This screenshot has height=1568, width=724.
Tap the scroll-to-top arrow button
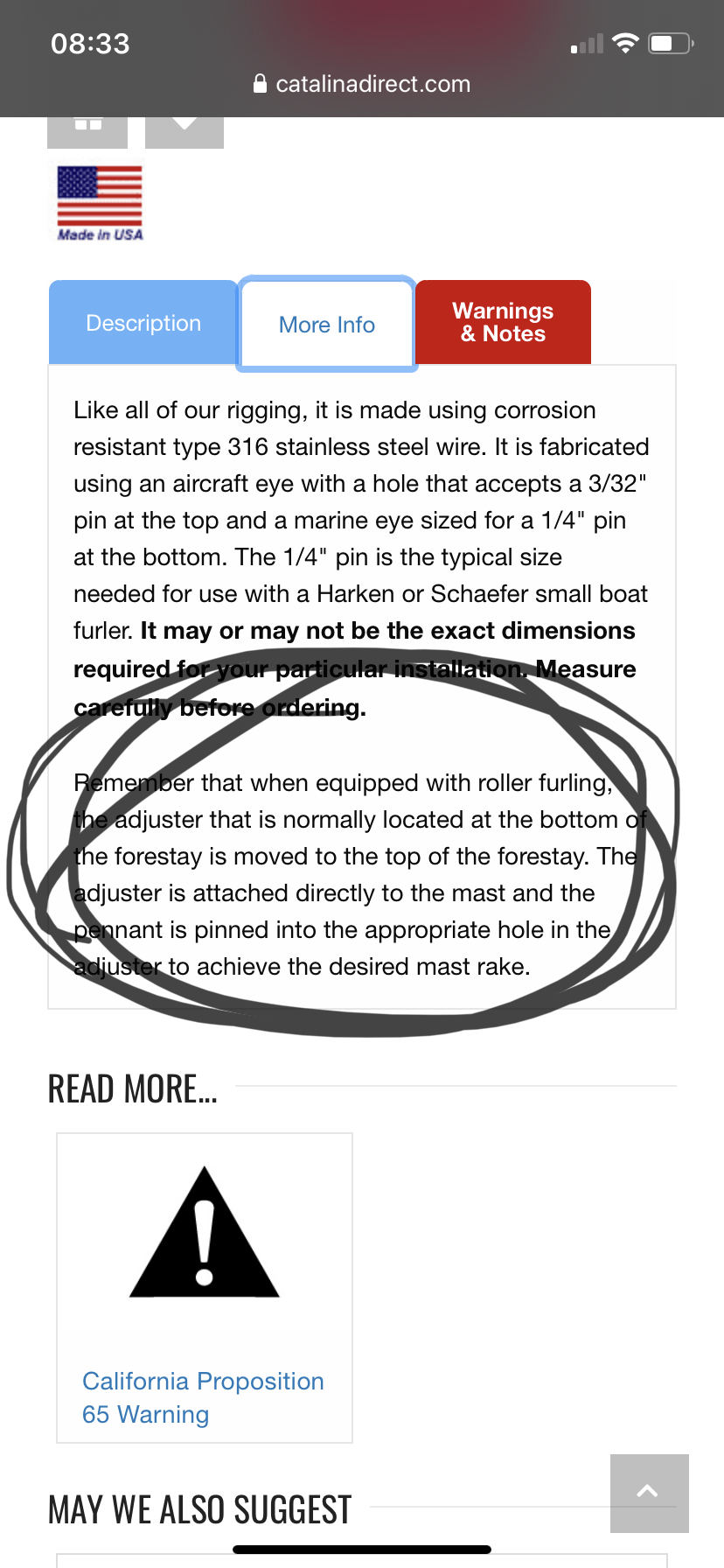pos(649,1493)
